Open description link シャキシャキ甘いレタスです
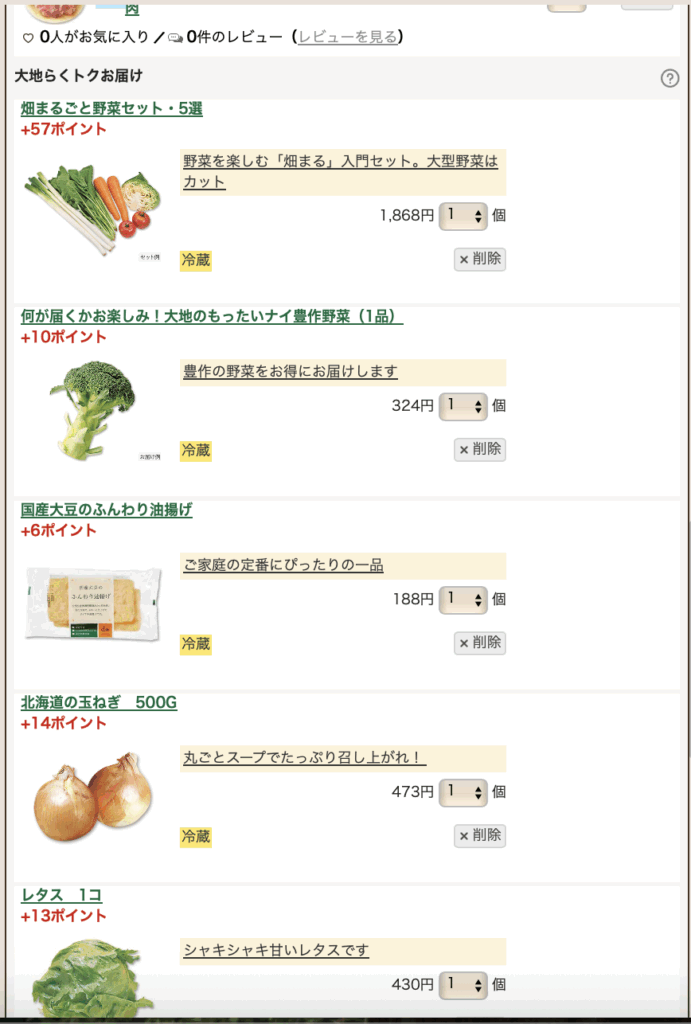The width and height of the screenshot is (691, 1024). (x=276, y=951)
